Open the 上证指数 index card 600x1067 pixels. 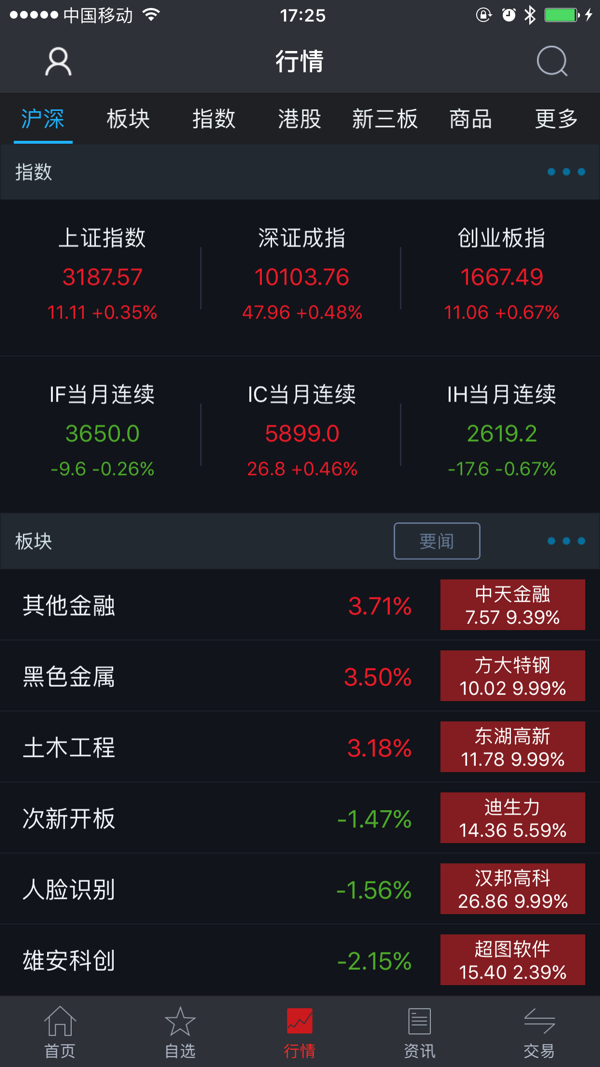point(102,274)
